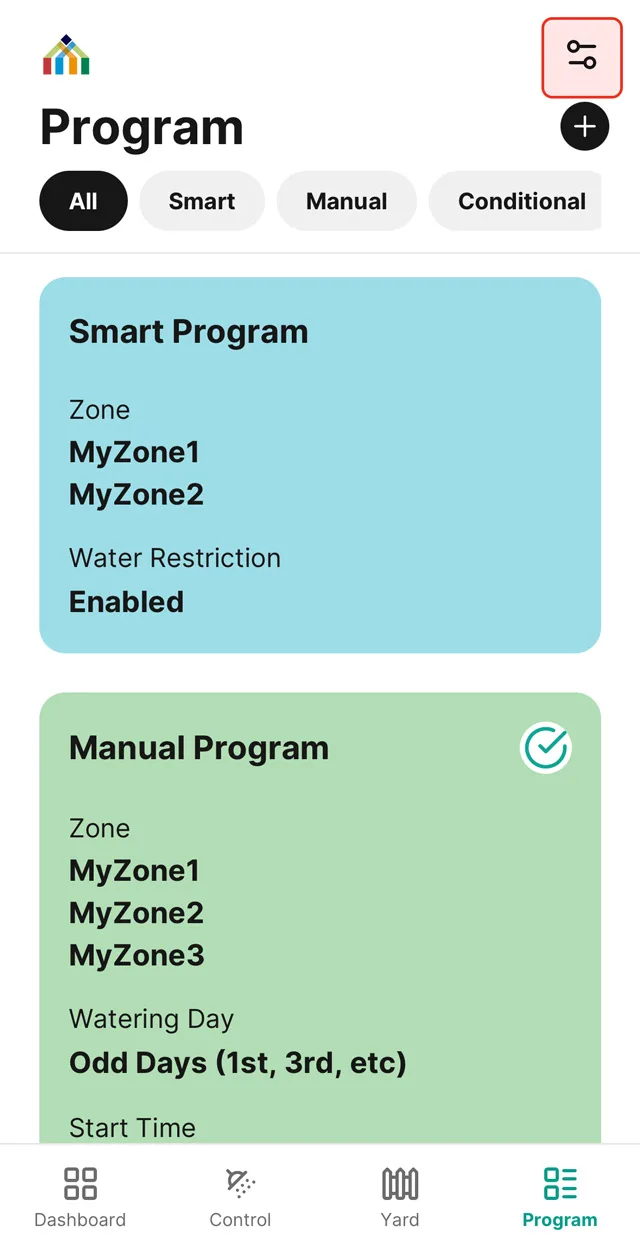Open the Smart Program card

tap(320, 465)
